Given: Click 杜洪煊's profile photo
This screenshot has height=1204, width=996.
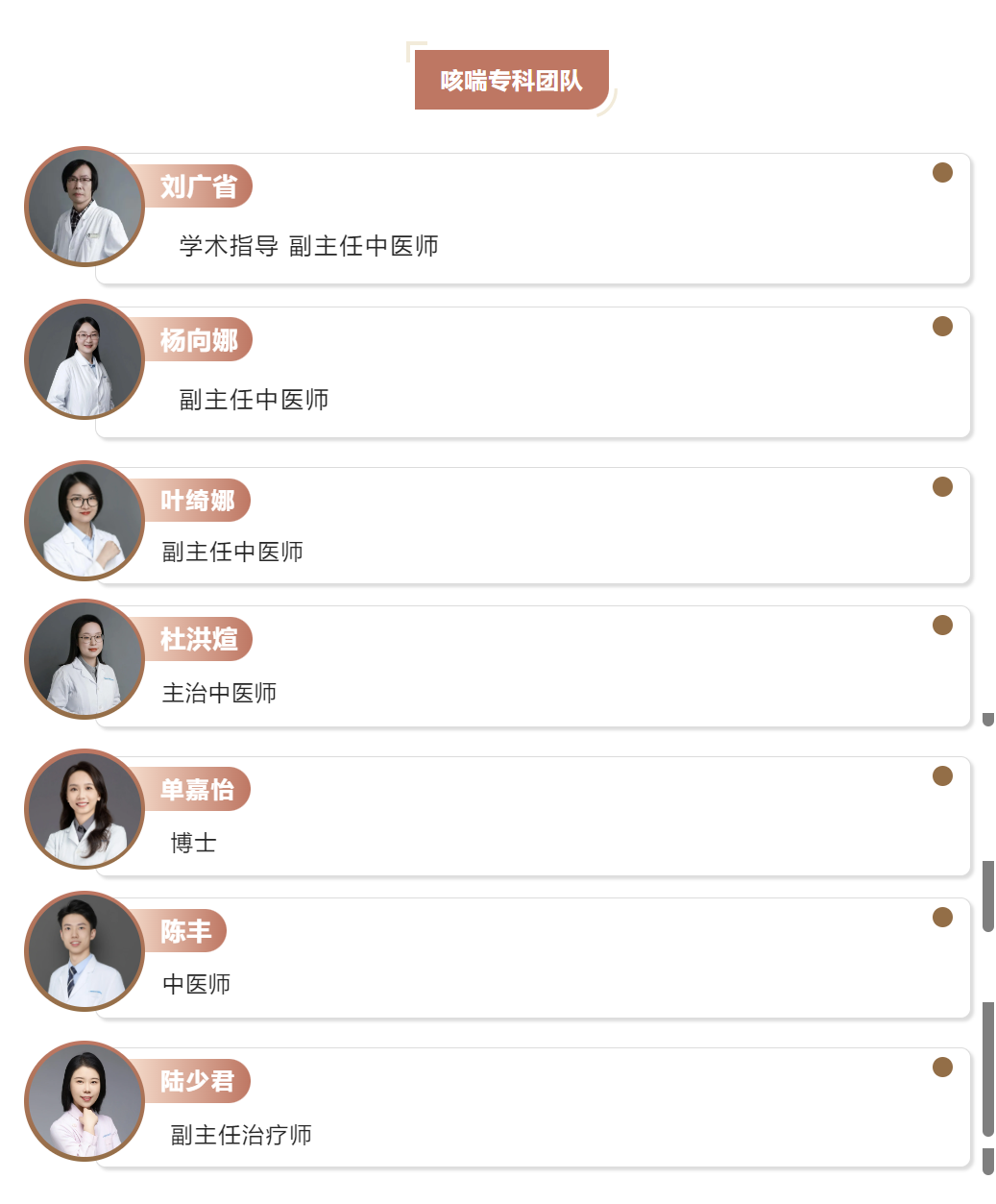Looking at the screenshot, I should 85,659.
